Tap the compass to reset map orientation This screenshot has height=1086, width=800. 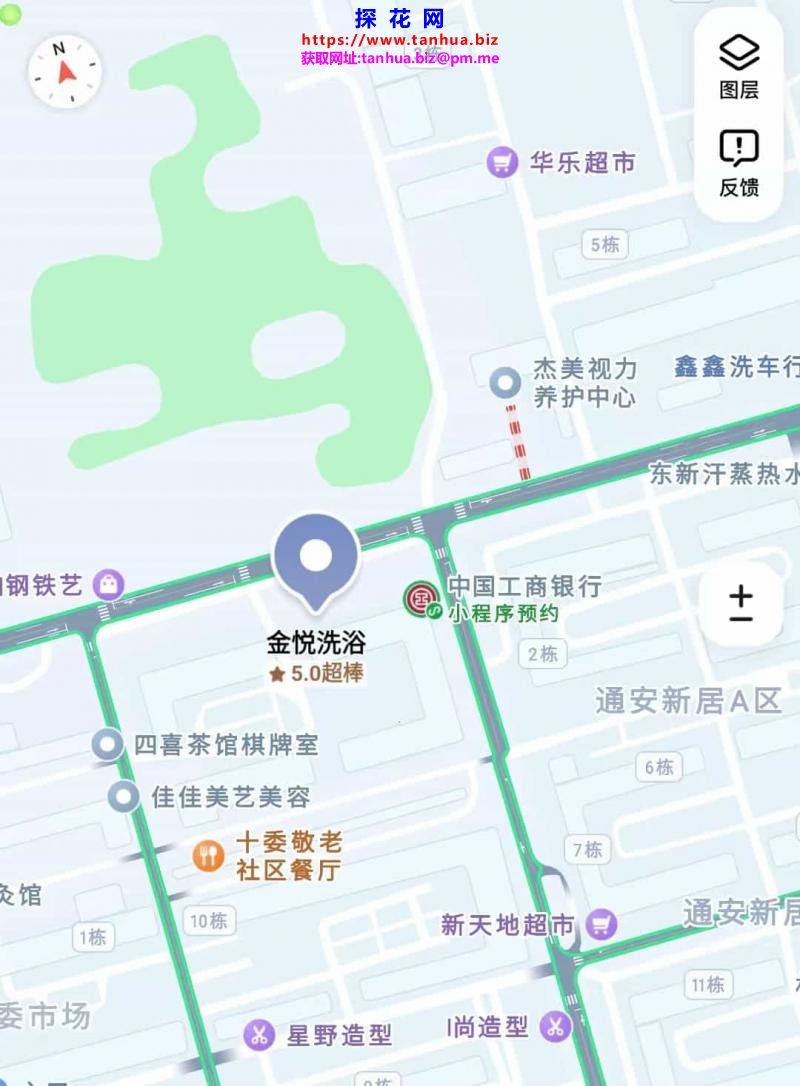tap(65, 71)
